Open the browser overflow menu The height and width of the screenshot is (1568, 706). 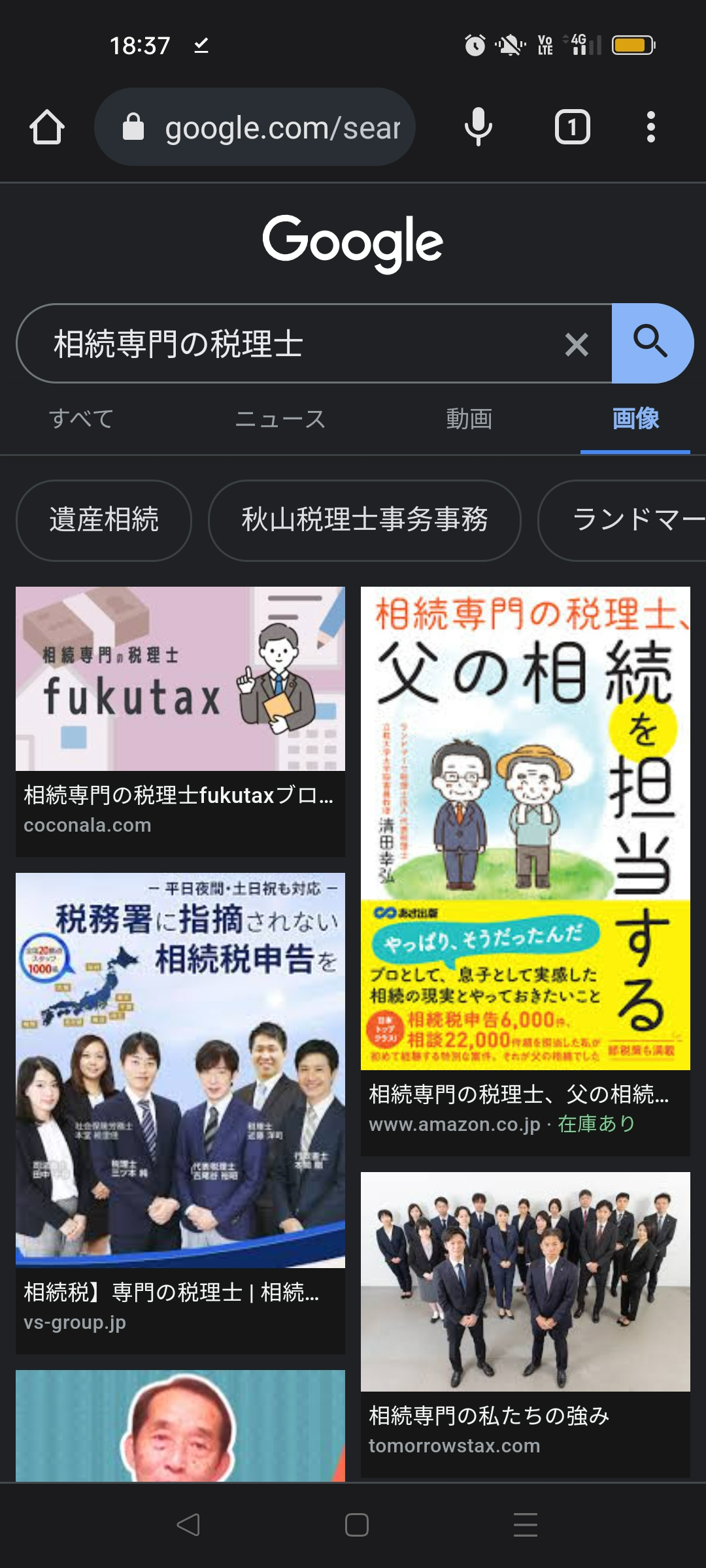pos(650,127)
